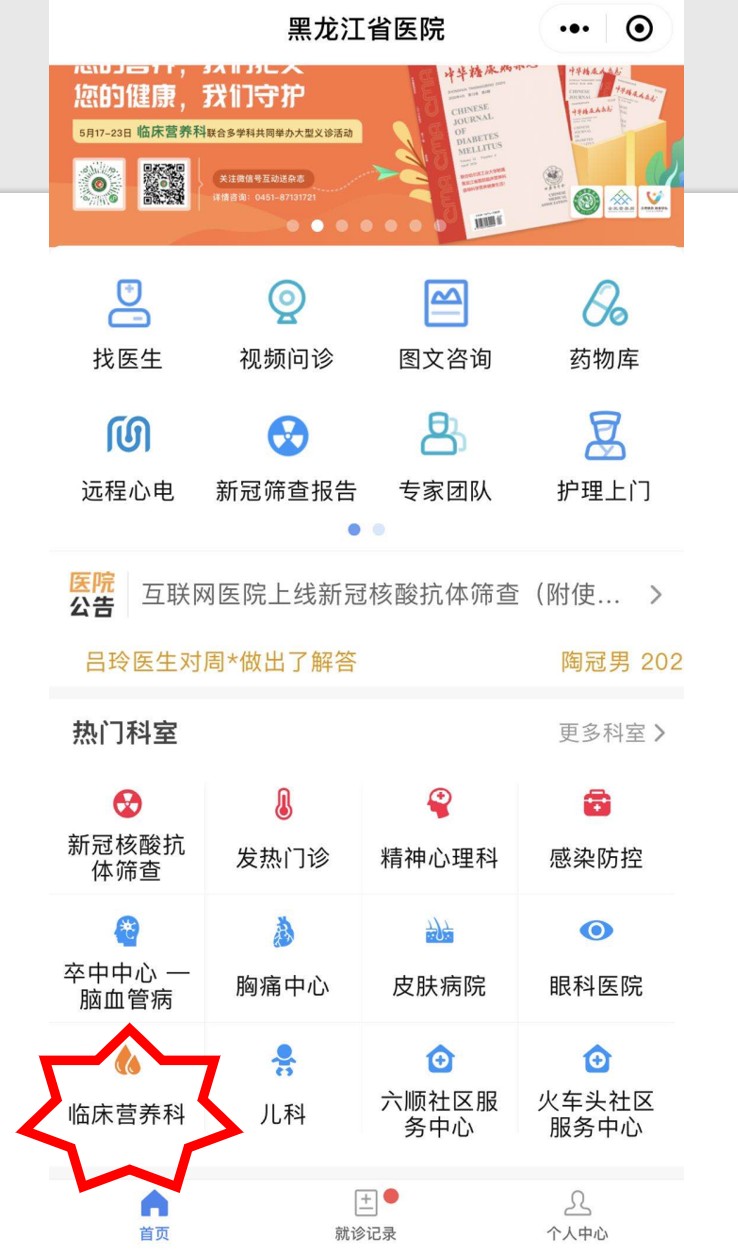
Task: Open 远程心电 service
Action: pos(128,458)
